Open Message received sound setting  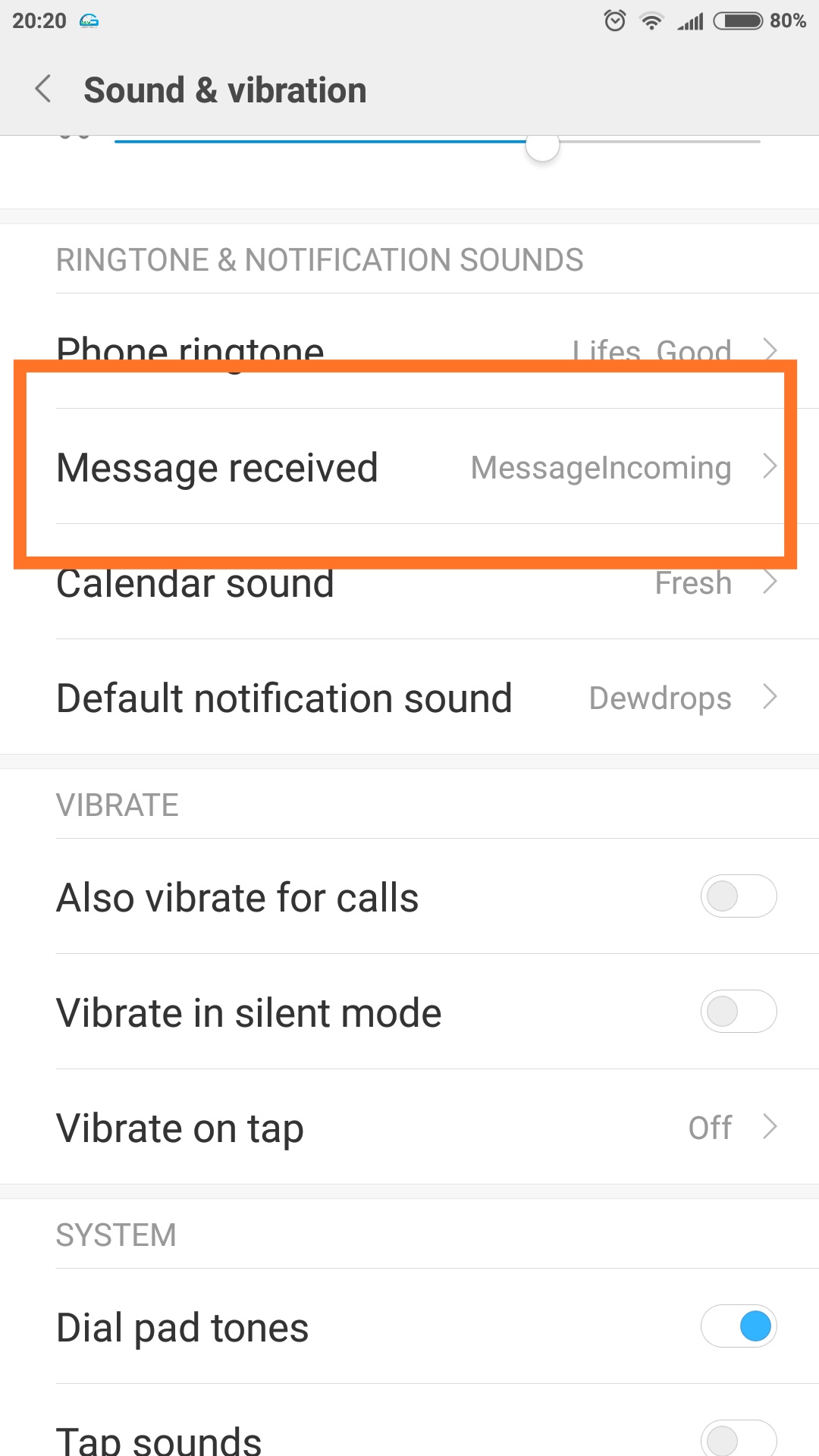click(409, 466)
